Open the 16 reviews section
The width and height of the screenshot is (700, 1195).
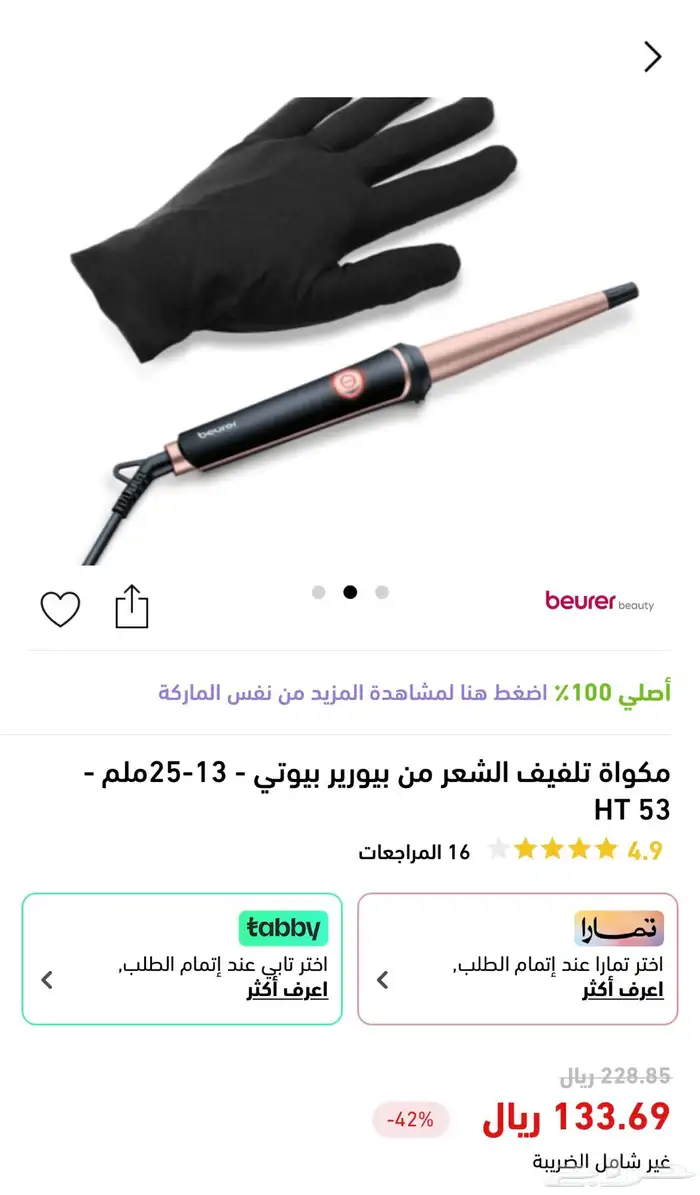pos(414,852)
